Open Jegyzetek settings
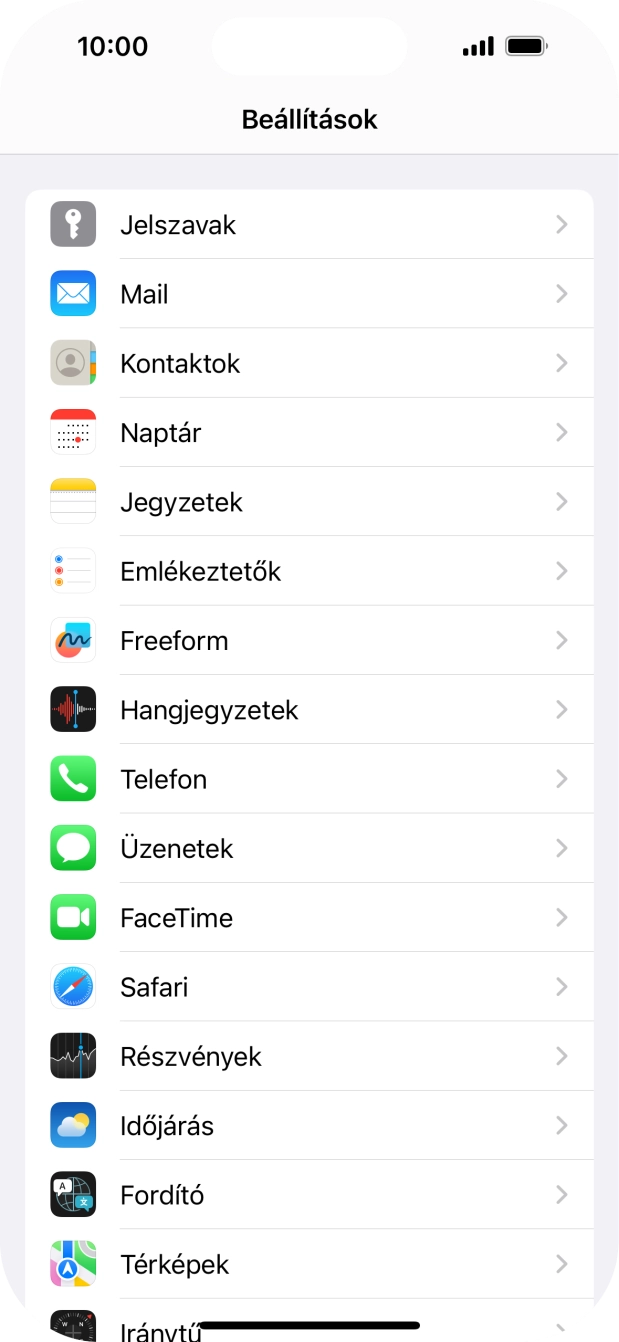 (x=309, y=502)
